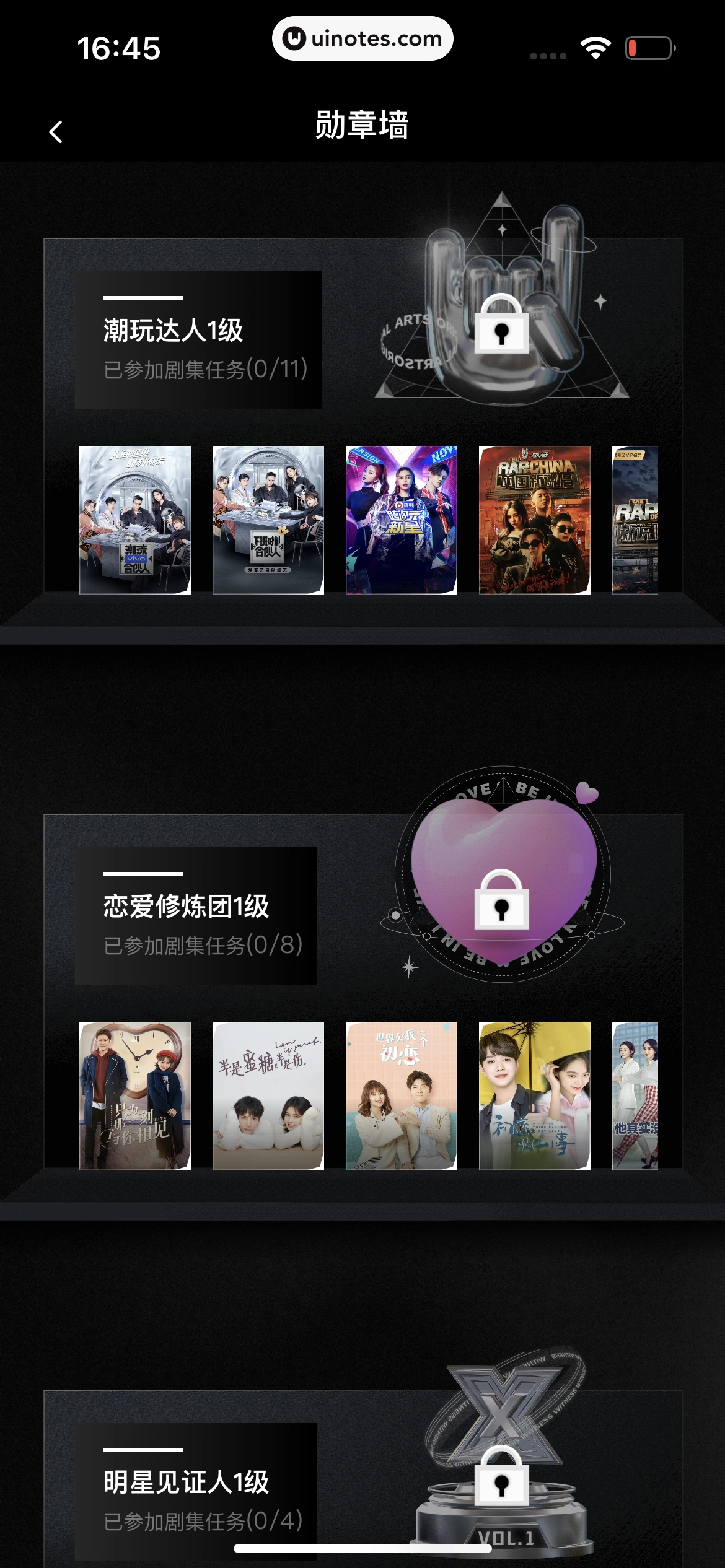Open the 半是蜜糖半是伤 drama poster
Viewport: 725px width, 1568px height.
point(268,1095)
